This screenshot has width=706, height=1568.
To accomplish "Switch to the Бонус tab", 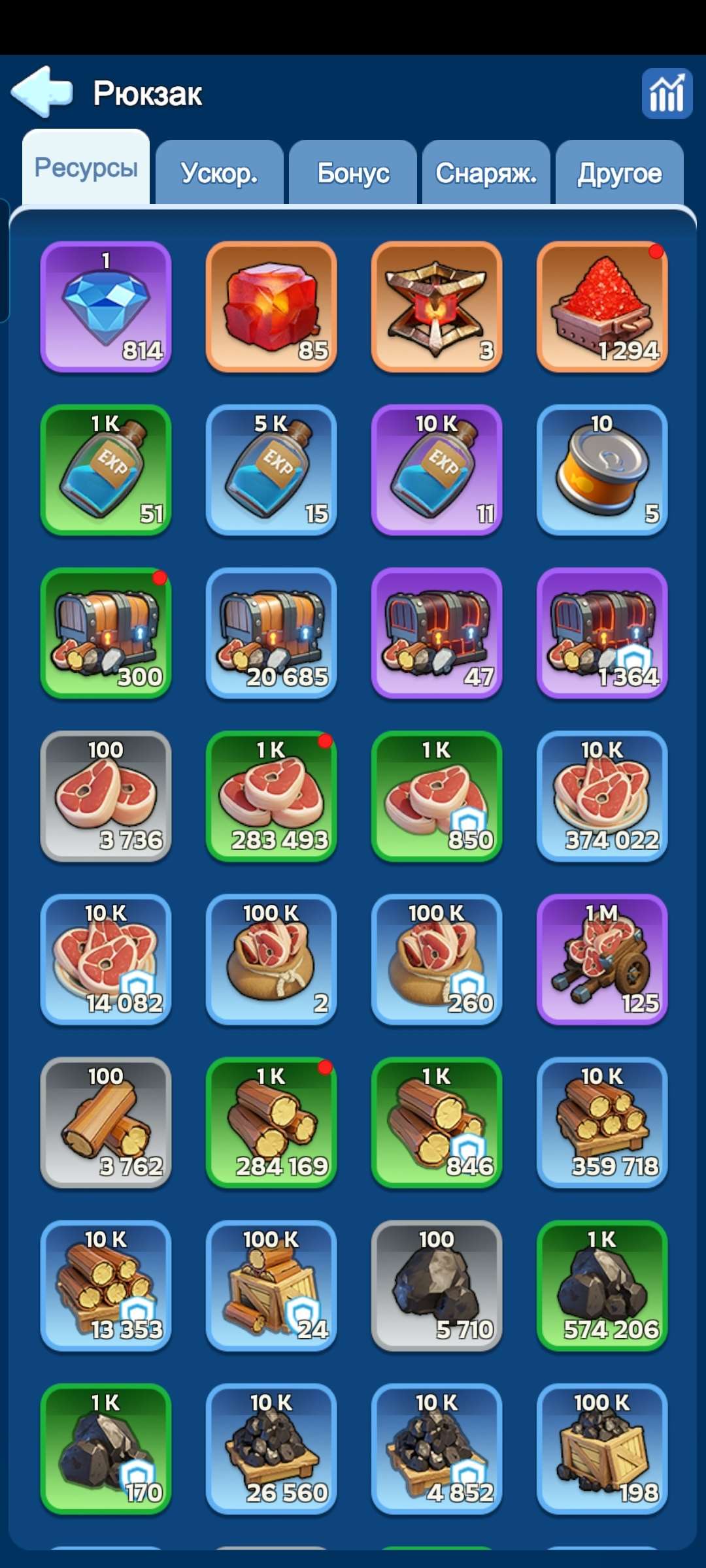I will [x=353, y=173].
